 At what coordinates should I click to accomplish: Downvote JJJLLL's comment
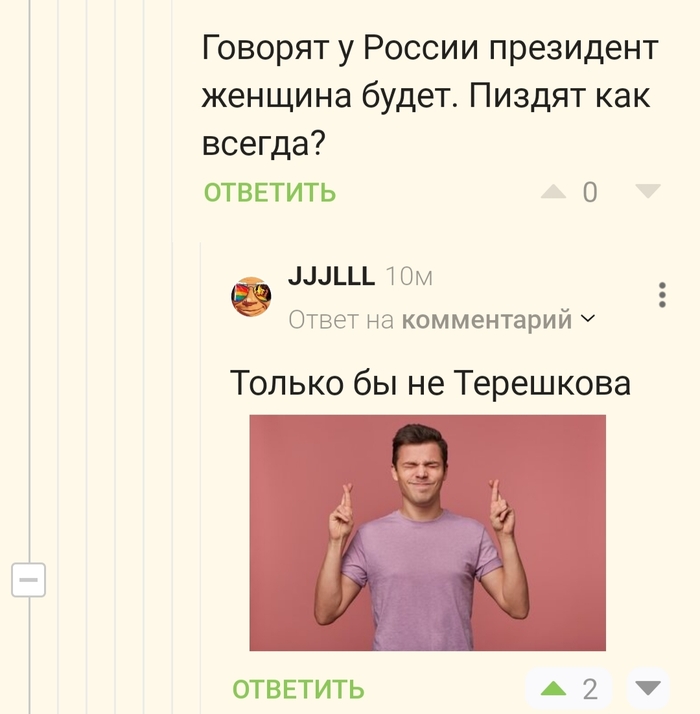click(649, 688)
